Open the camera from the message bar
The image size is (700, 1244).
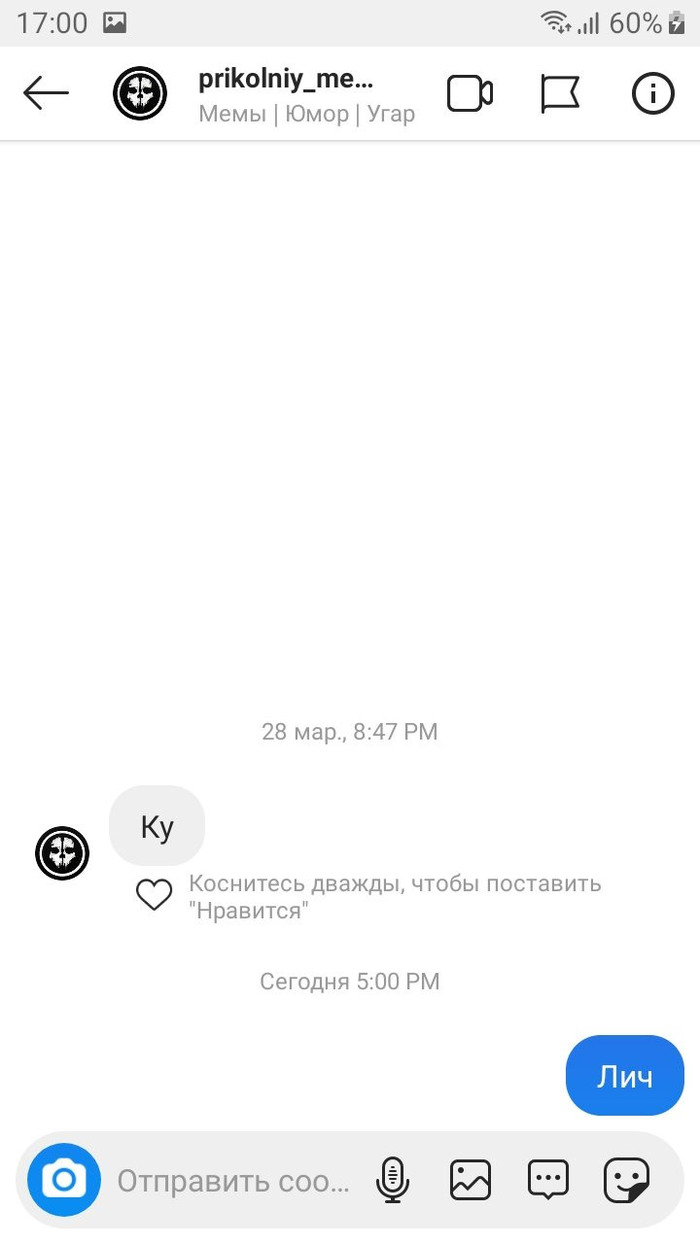[x=64, y=1180]
